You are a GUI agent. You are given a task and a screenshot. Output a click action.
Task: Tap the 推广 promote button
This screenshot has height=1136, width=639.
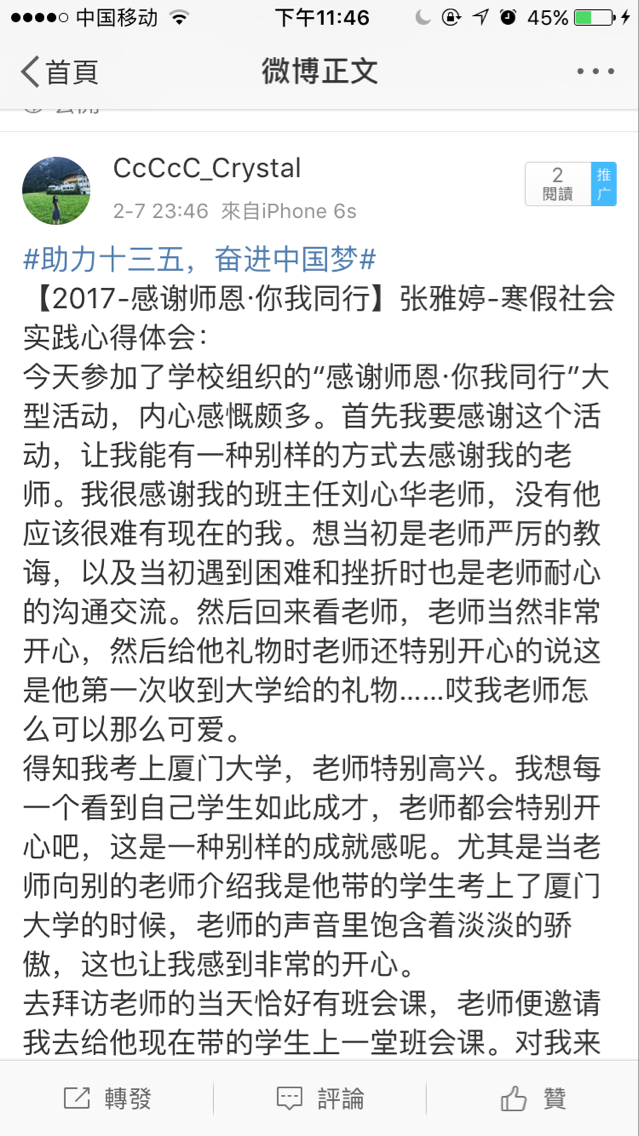coord(603,184)
